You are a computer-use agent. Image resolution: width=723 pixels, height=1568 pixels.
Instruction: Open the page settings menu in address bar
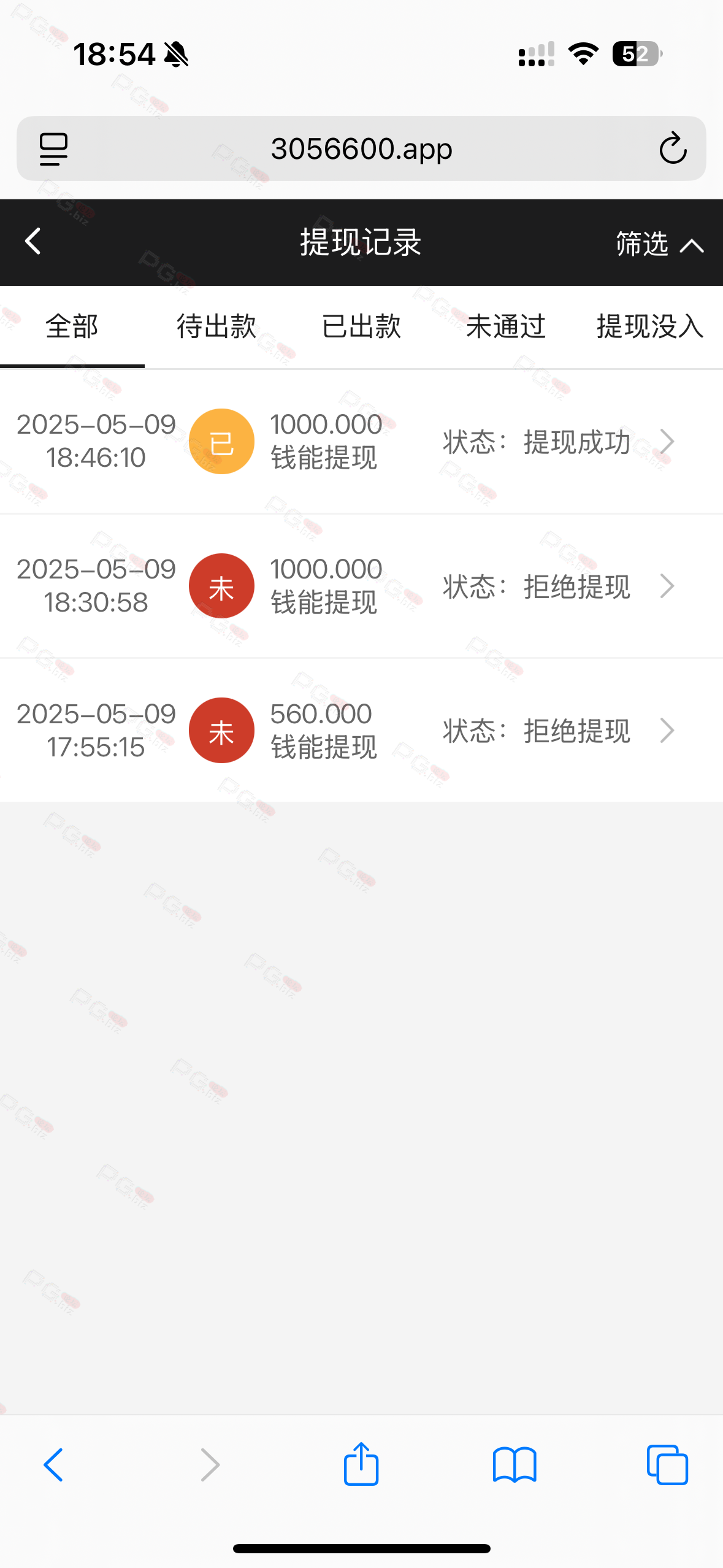53,149
